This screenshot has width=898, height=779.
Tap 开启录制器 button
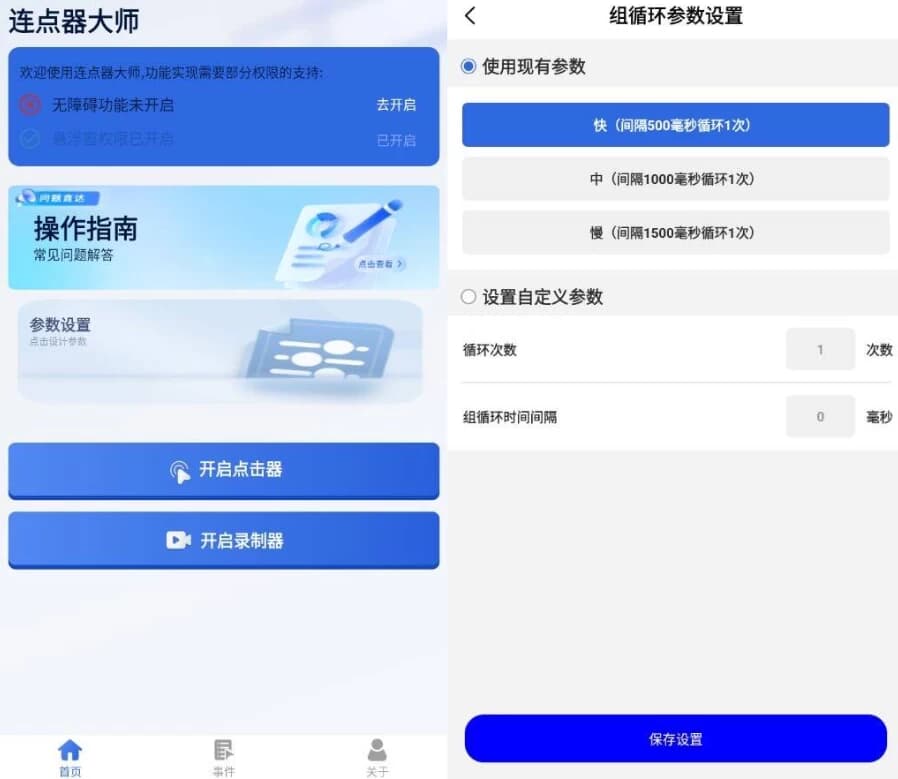223,540
